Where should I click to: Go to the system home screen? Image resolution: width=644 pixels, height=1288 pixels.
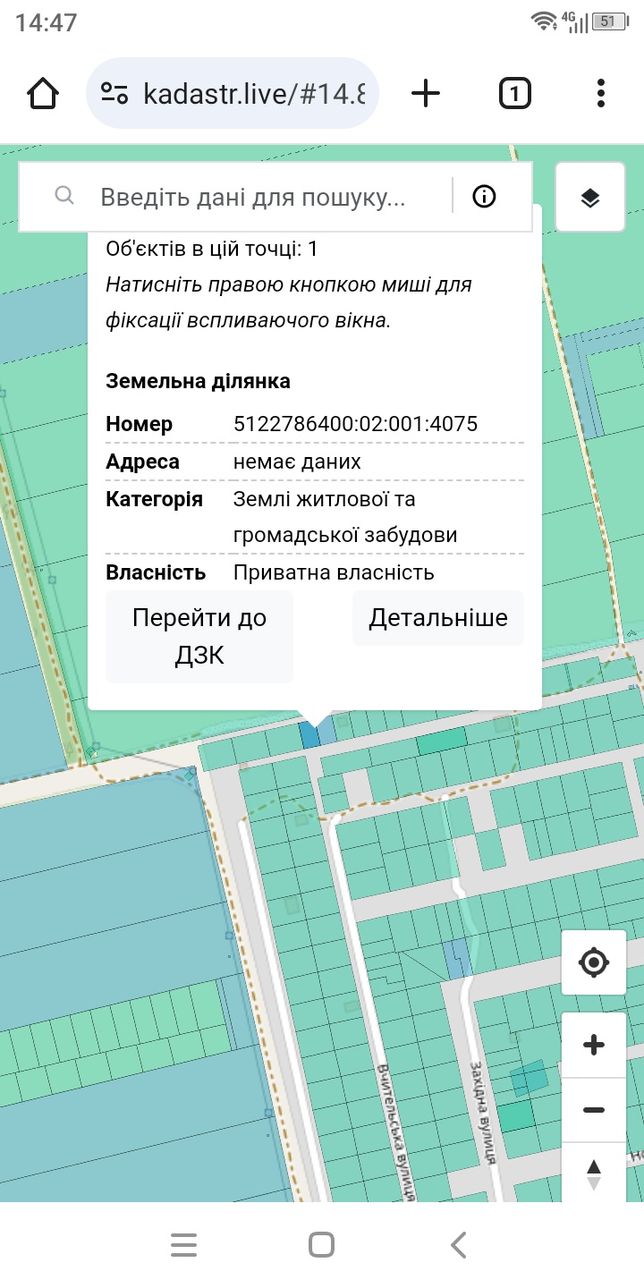(x=322, y=1245)
